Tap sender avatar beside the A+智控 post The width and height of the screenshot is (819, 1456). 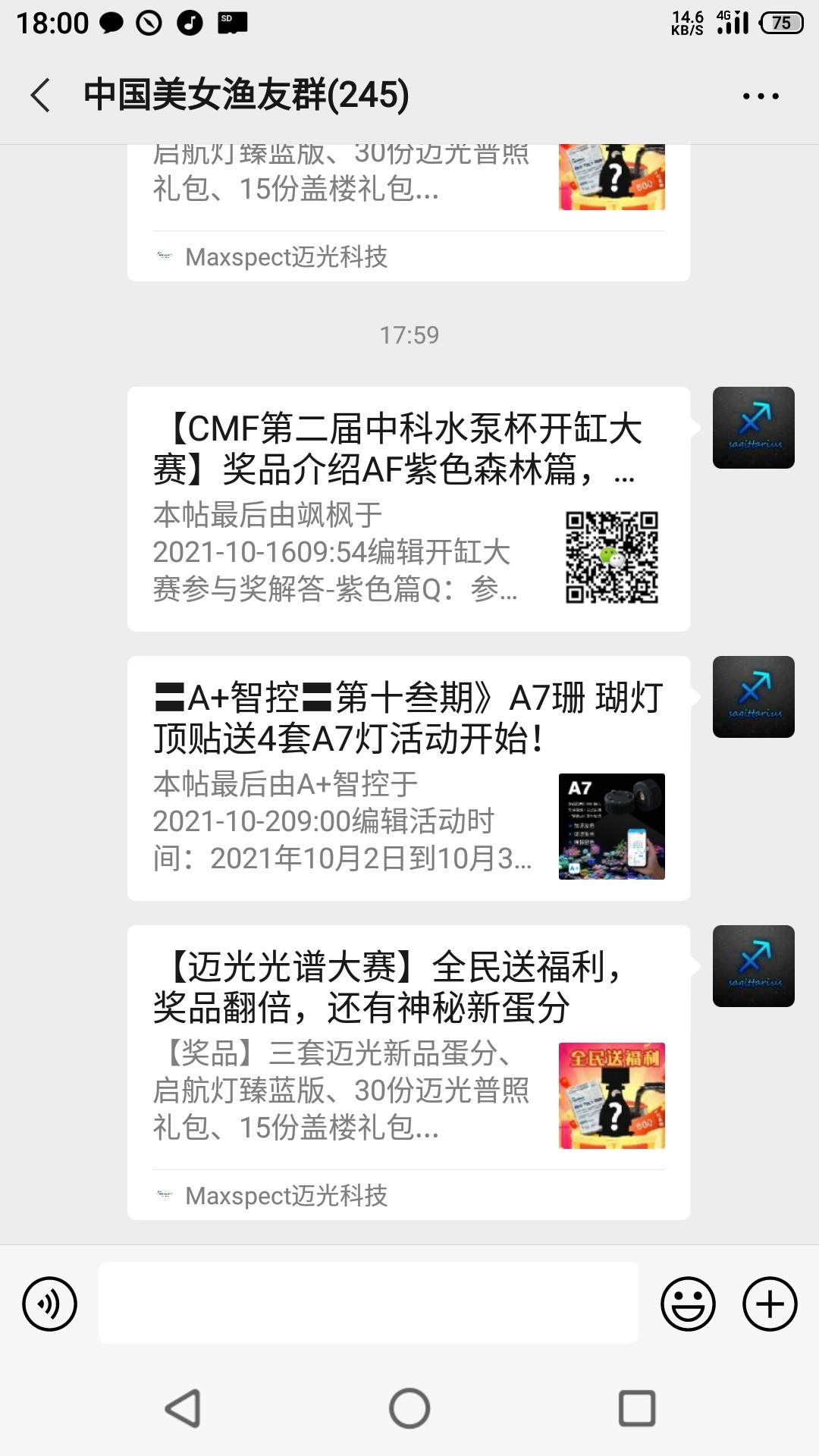point(753,697)
